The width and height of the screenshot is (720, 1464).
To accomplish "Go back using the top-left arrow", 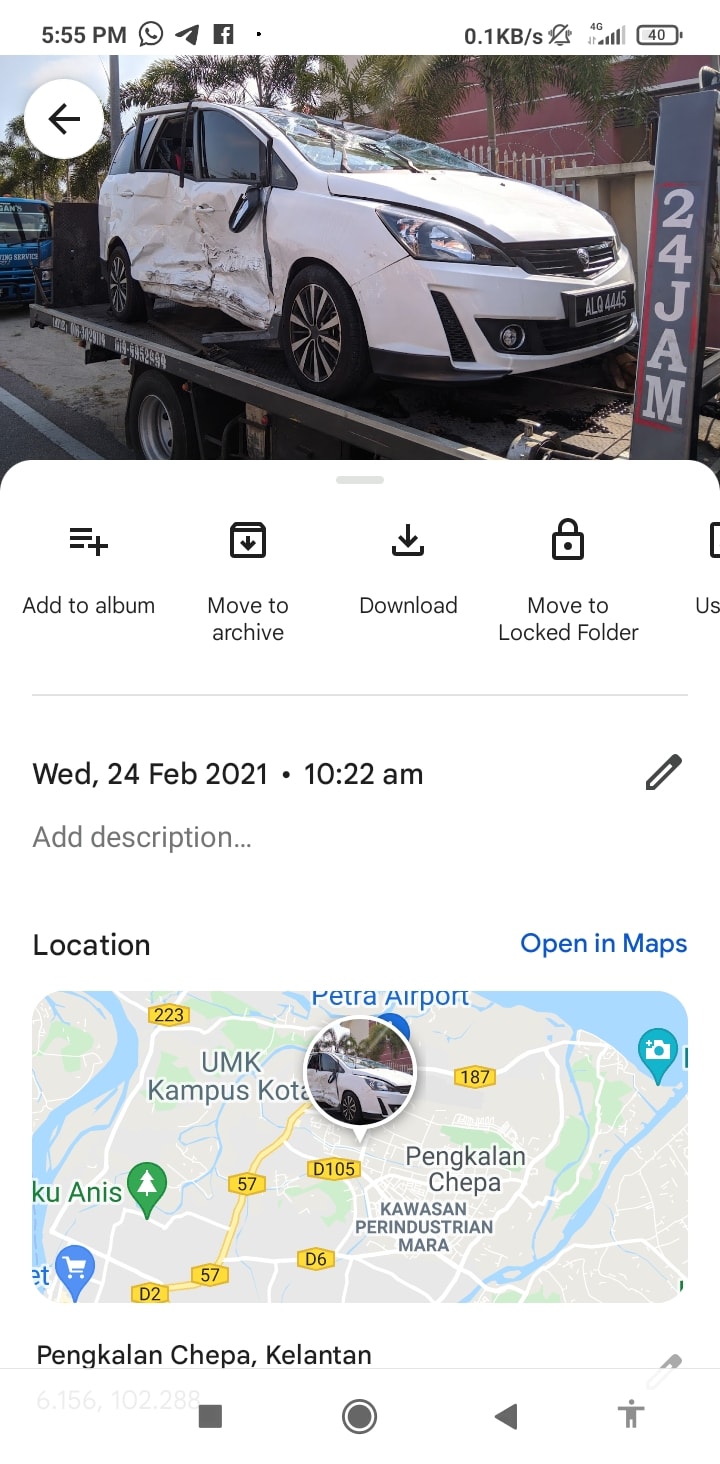I will click(64, 120).
